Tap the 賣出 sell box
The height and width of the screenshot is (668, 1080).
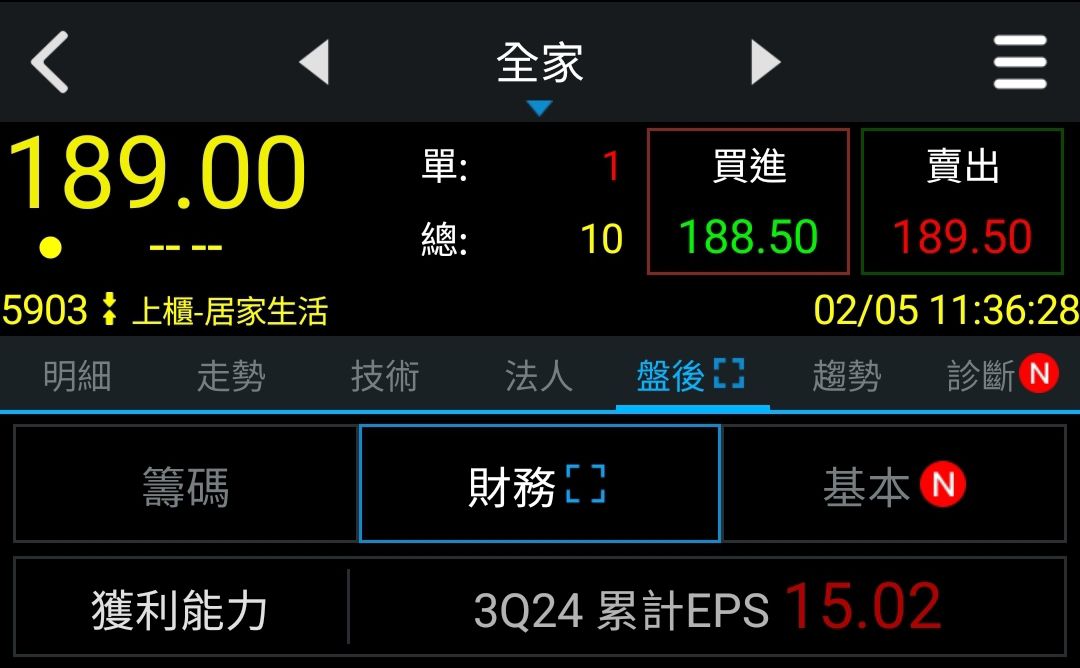[x=962, y=201]
